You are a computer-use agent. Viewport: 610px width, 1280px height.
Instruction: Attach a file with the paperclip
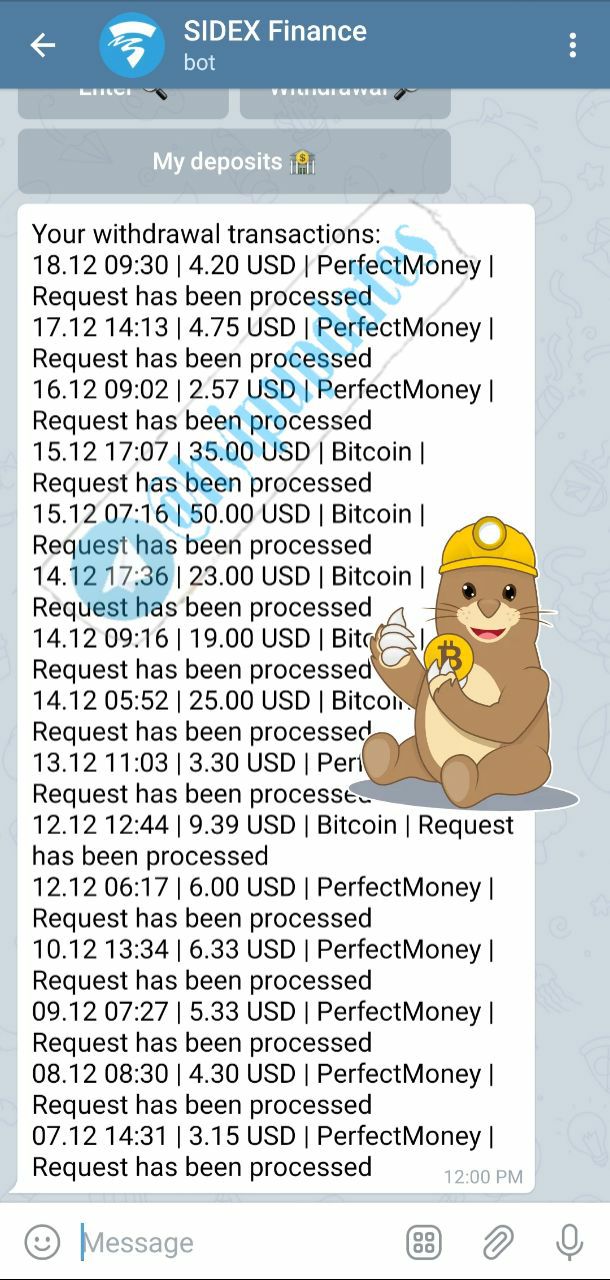pos(497,1243)
